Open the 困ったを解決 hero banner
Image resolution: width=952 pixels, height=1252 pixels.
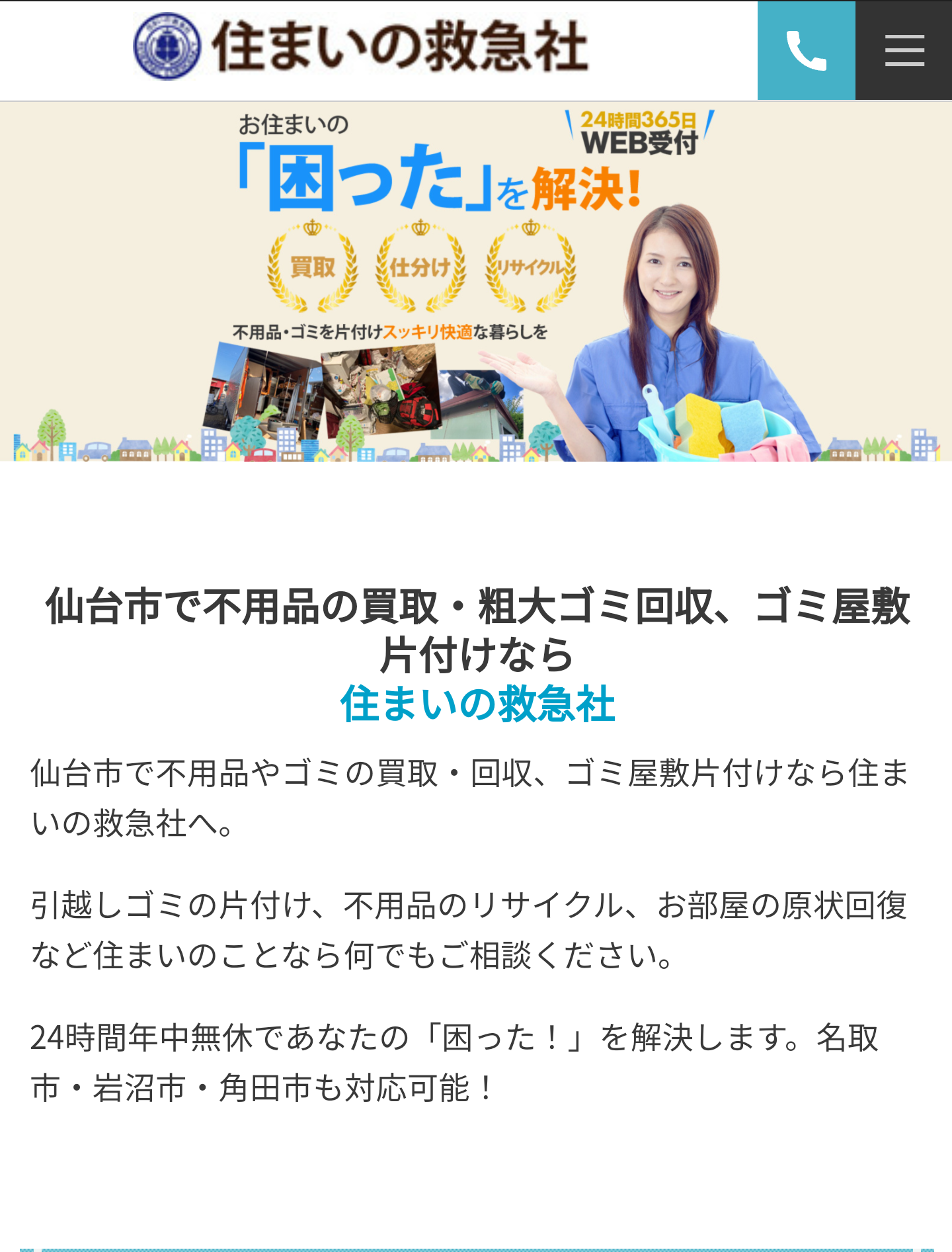[476, 281]
